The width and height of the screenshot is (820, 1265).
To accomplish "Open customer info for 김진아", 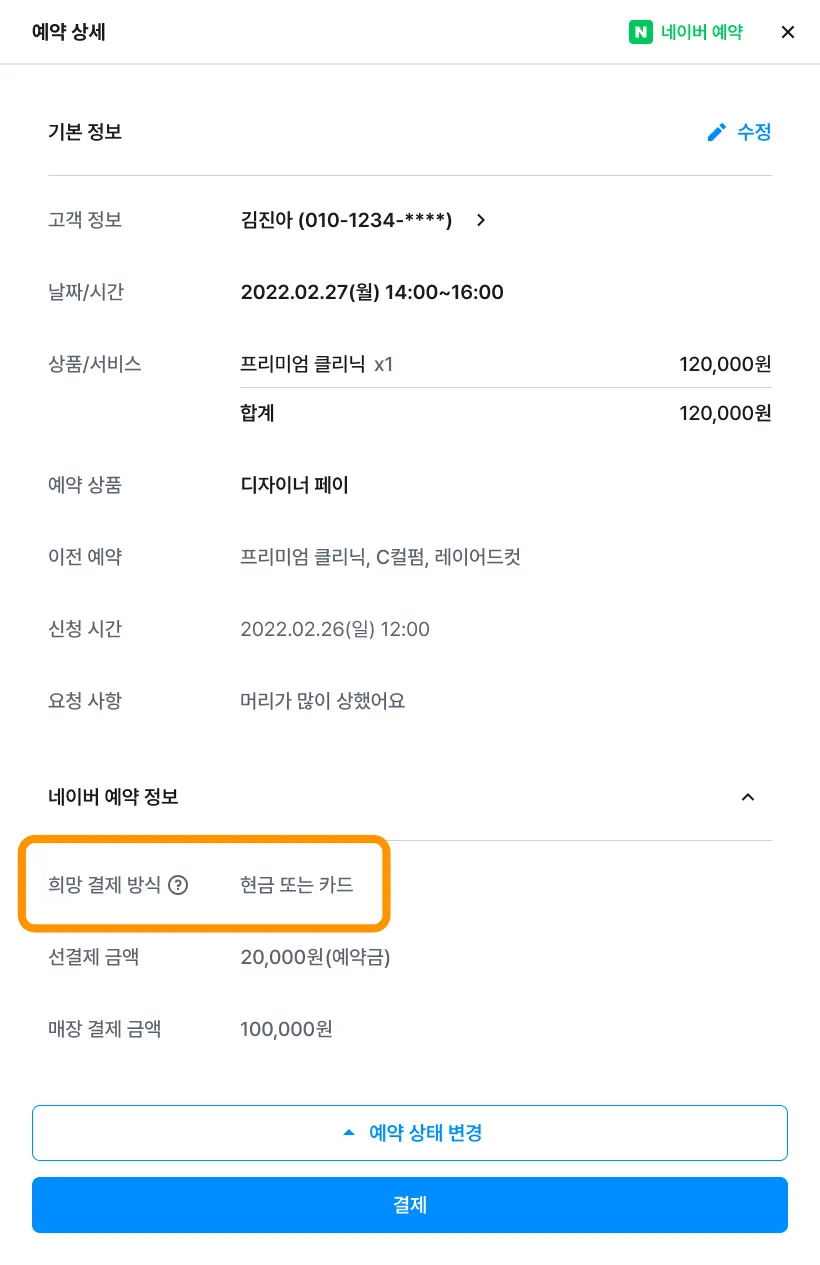I will (x=480, y=220).
